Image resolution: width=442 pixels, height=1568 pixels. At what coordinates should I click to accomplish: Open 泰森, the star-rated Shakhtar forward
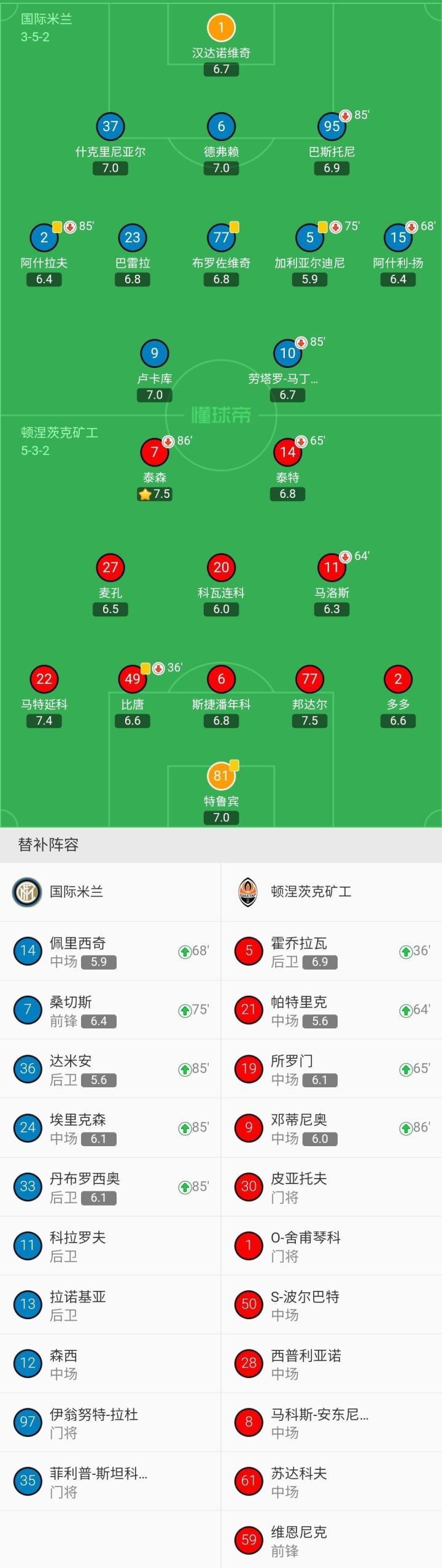(155, 453)
